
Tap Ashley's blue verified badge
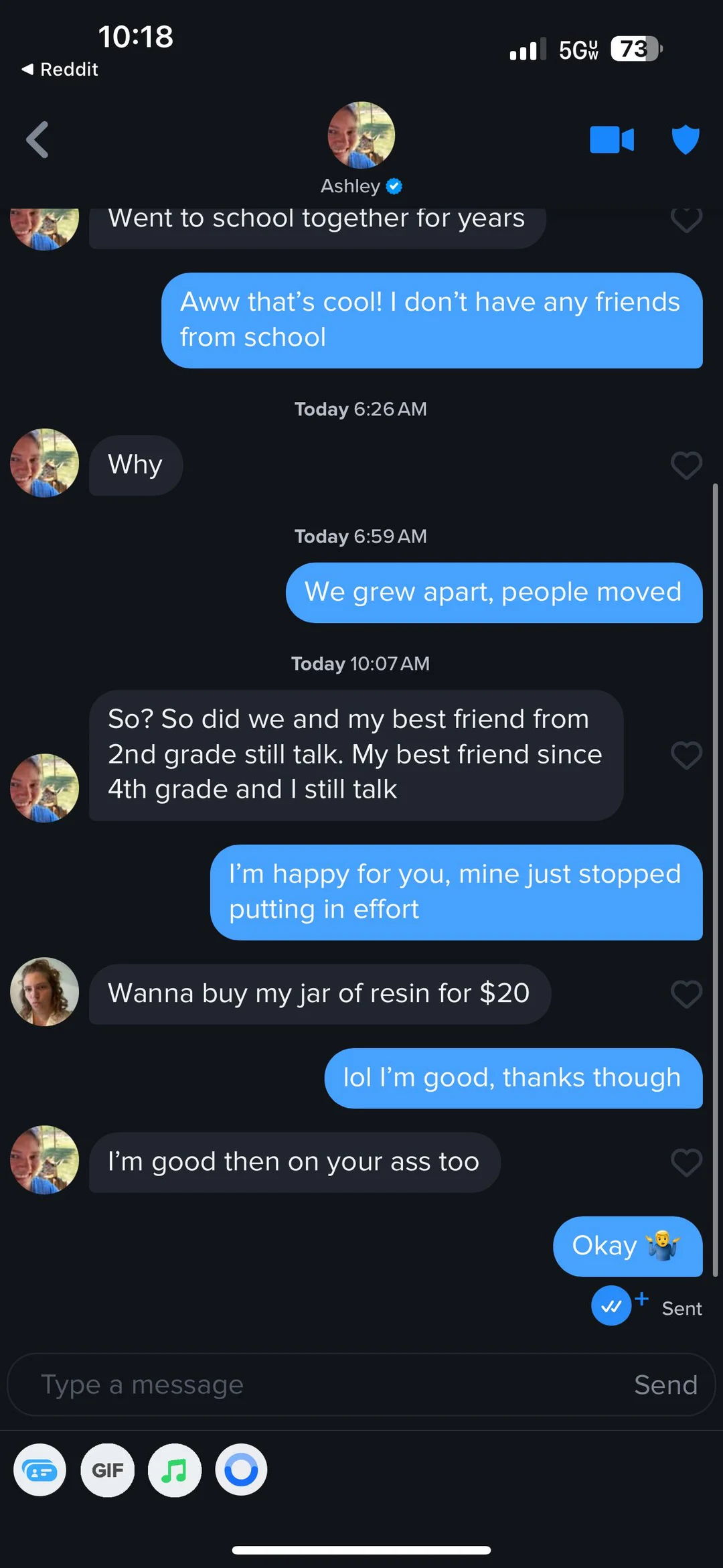coord(394,186)
